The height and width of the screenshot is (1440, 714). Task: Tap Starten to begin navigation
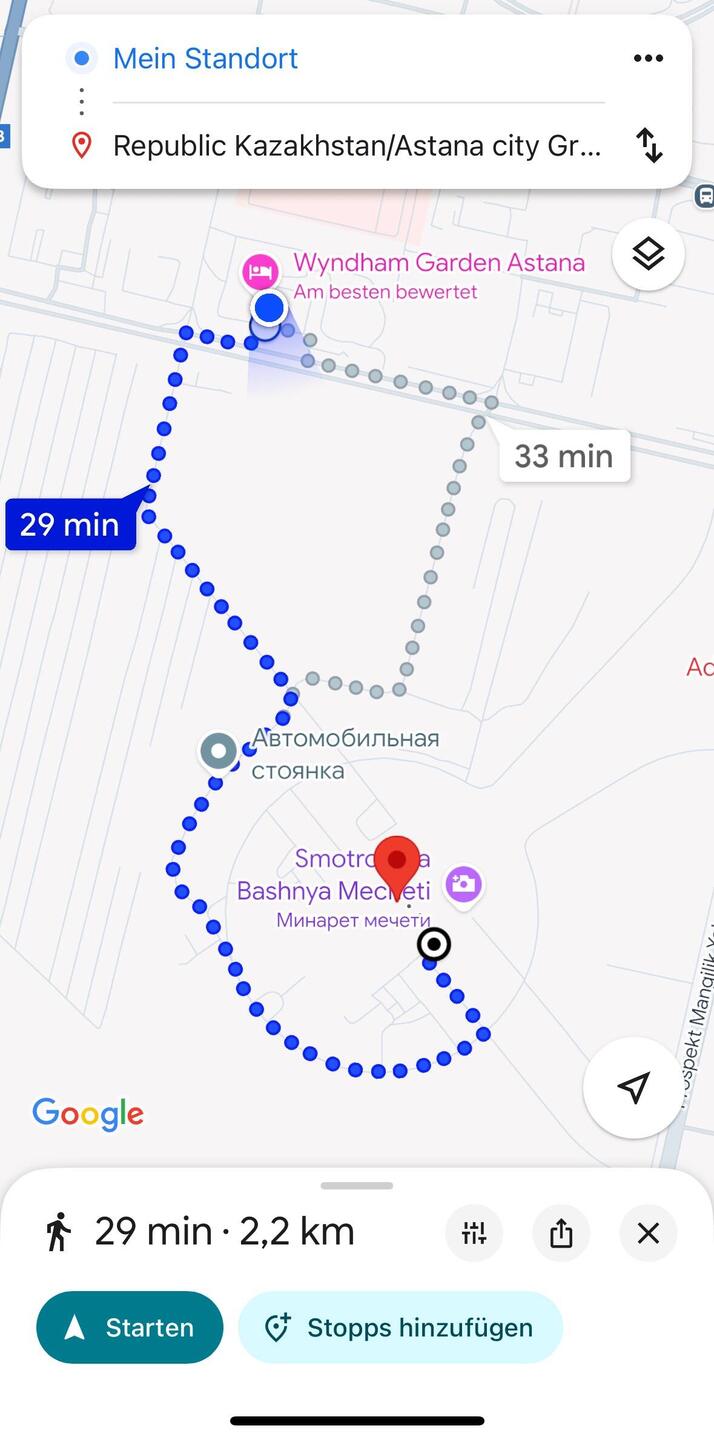(130, 1327)
